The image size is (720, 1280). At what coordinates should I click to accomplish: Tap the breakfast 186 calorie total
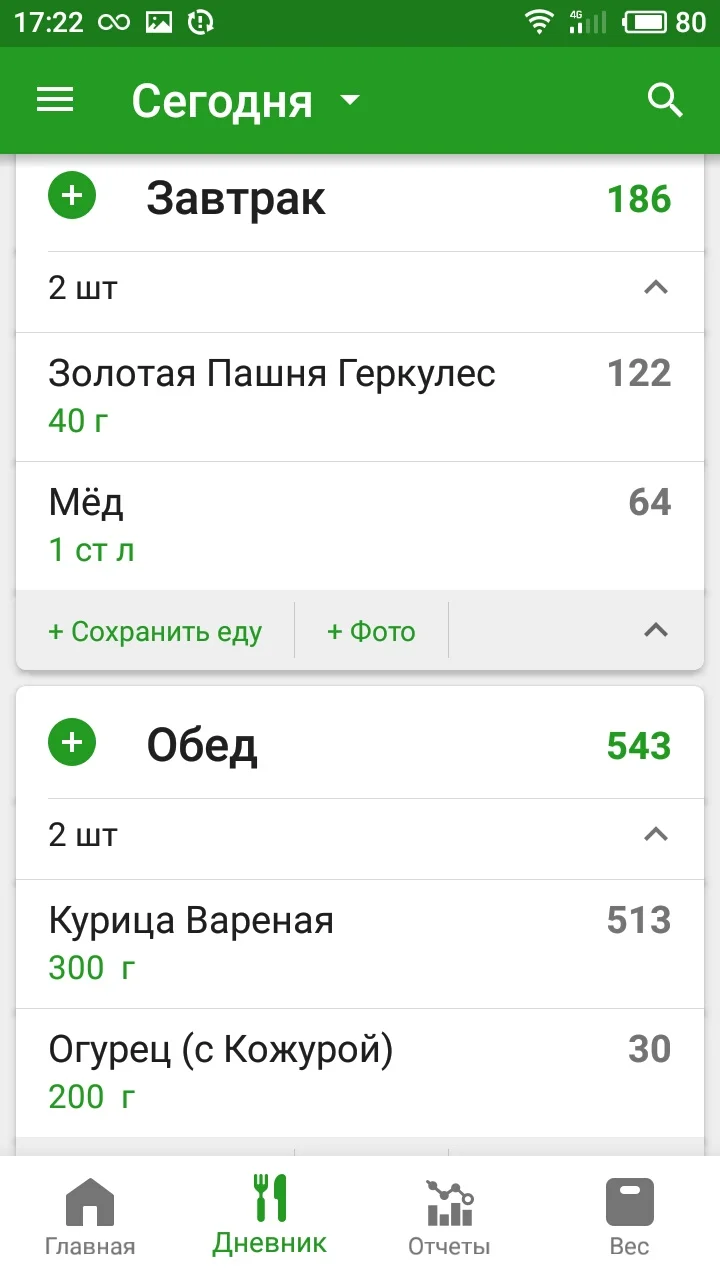(641, 198)
